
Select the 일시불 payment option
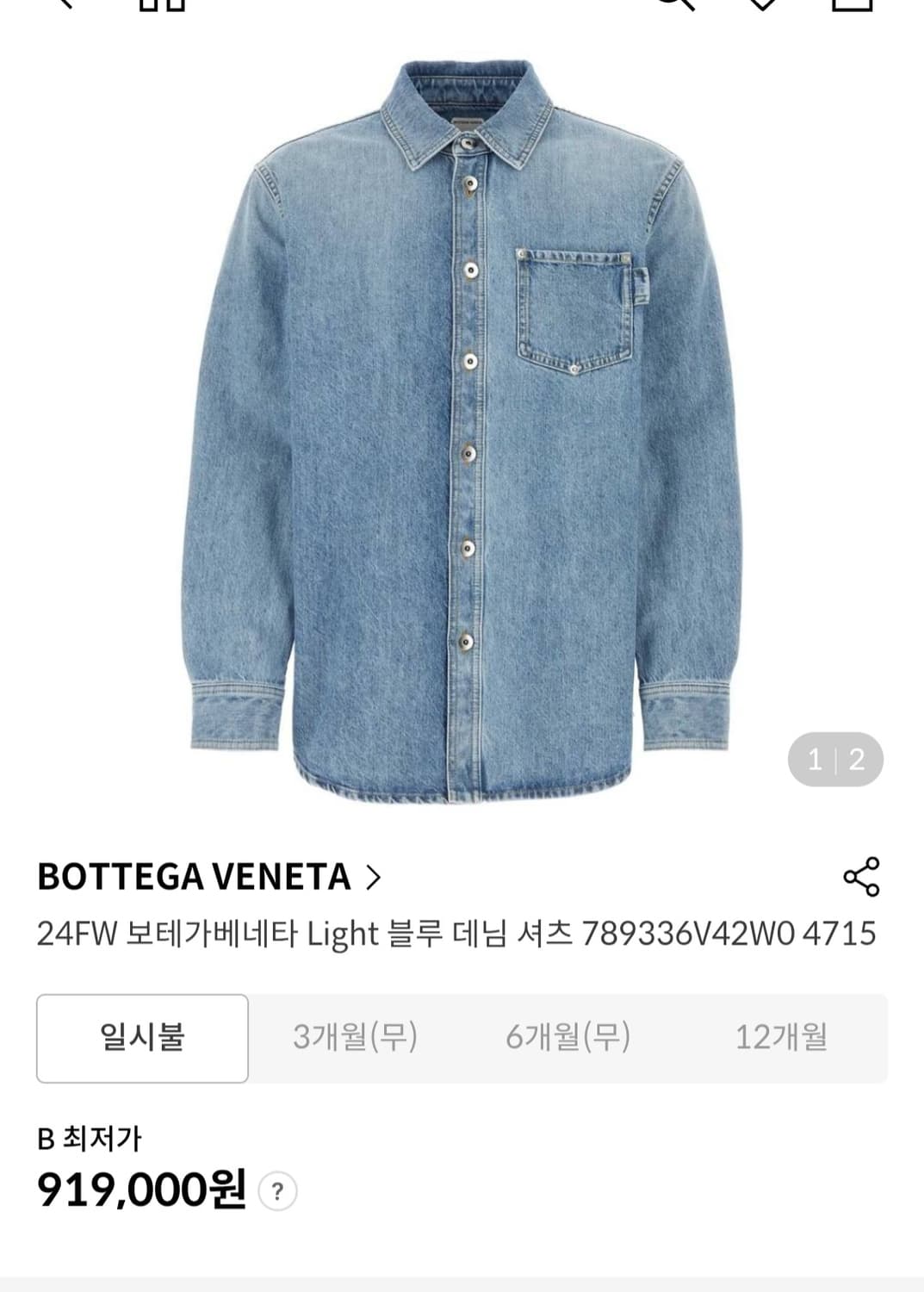pyautogui.click(x=140, y=1038)
